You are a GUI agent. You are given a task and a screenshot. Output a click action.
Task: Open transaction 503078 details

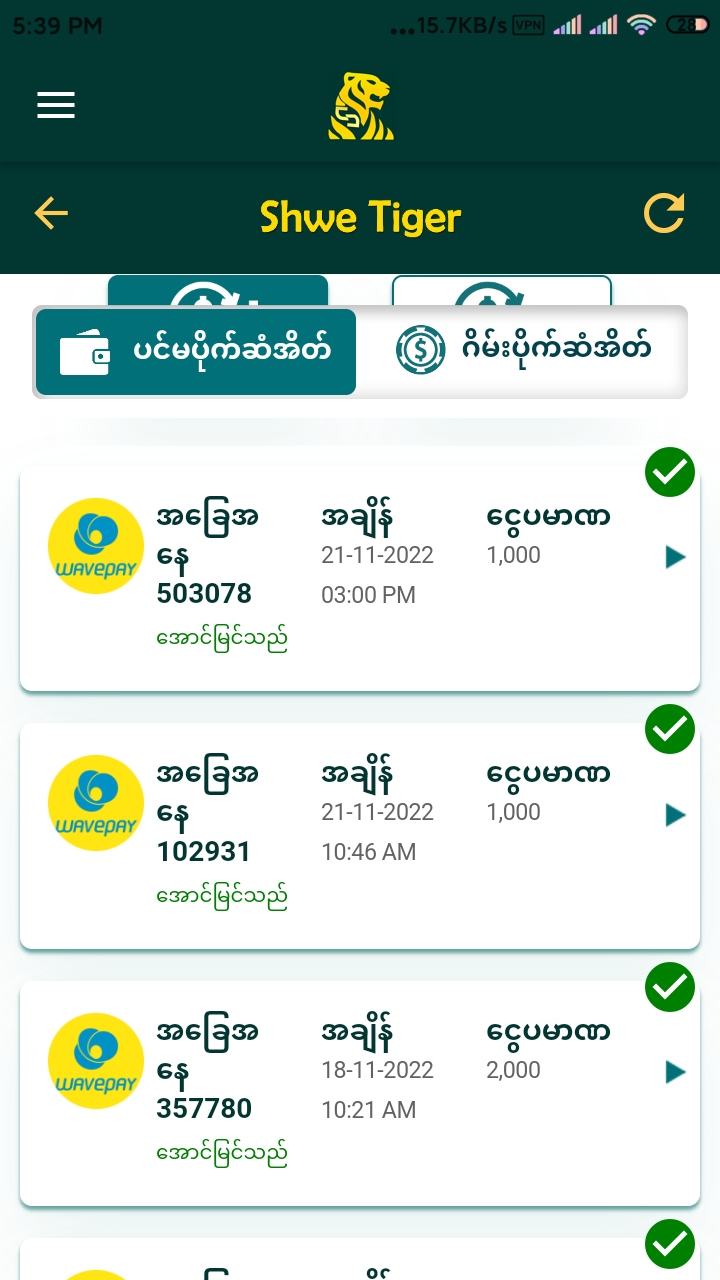point(676,557)
